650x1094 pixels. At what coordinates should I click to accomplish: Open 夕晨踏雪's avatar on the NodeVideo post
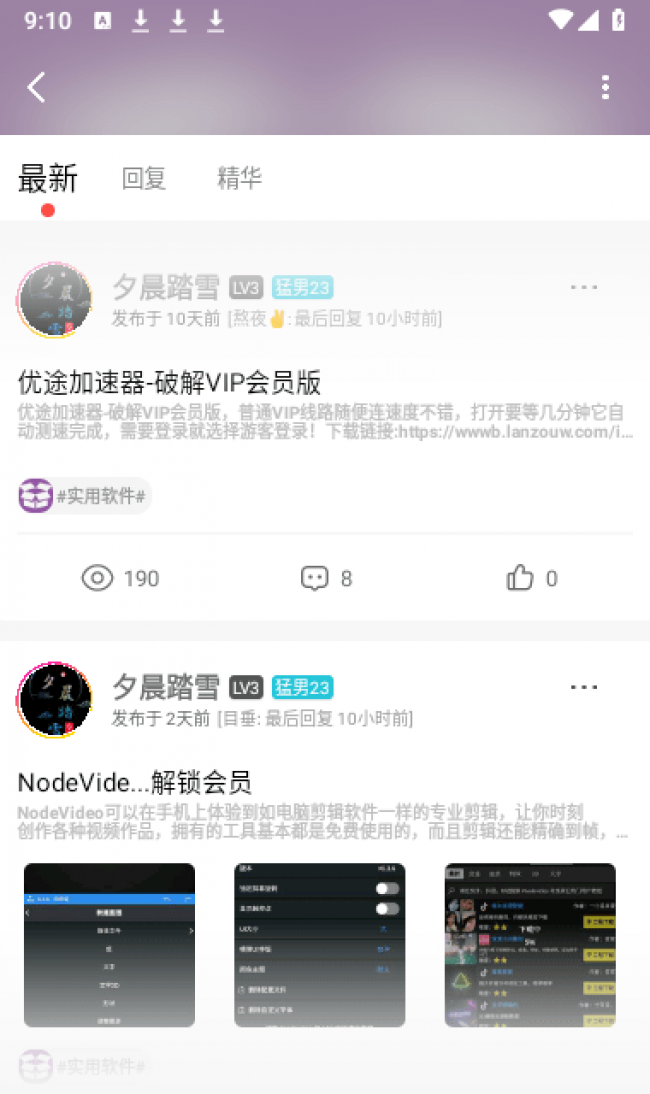(x=55, y=700)
